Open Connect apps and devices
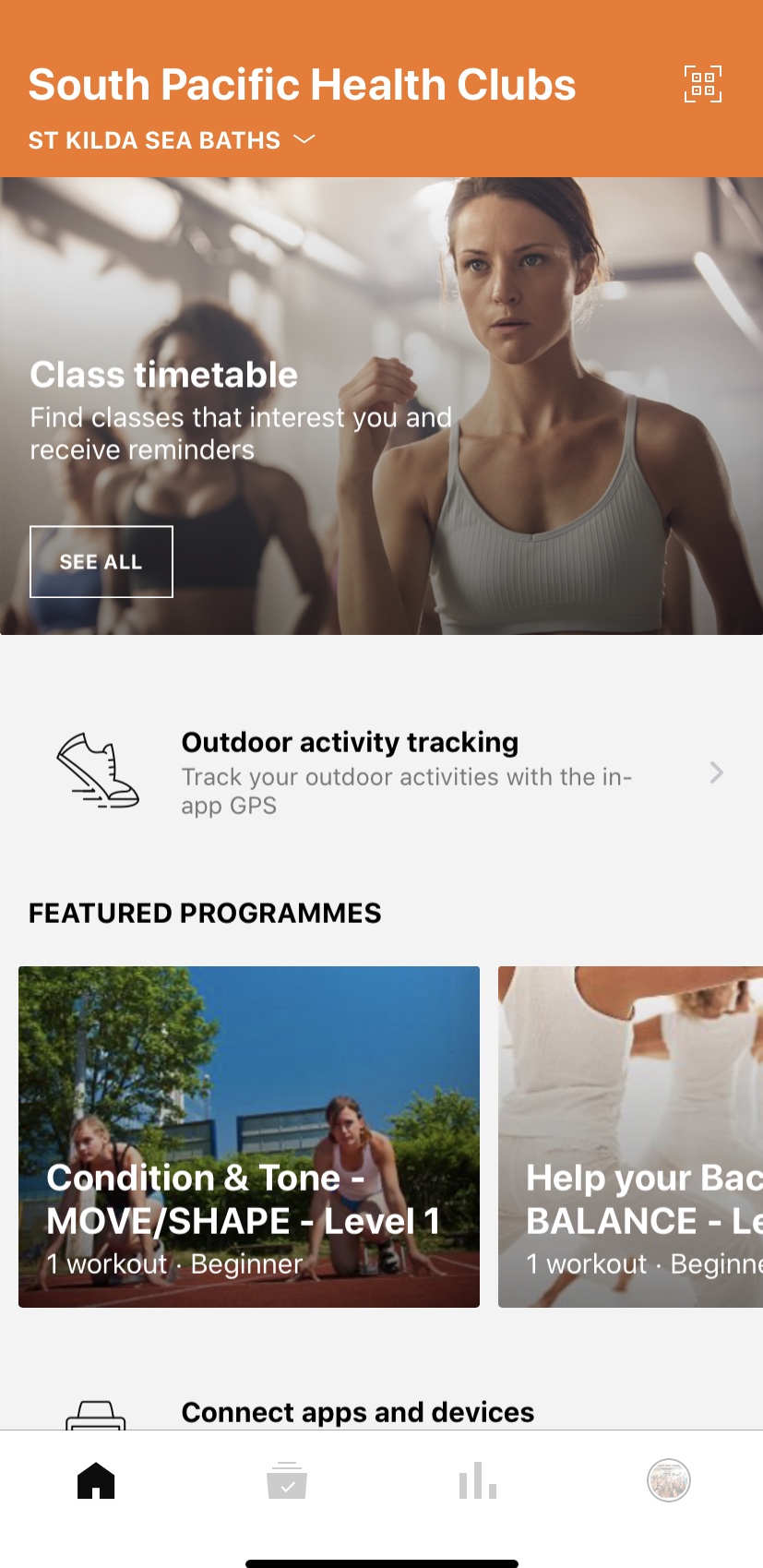Screen dimensions: 763x1568 [x=357, y=1412]
